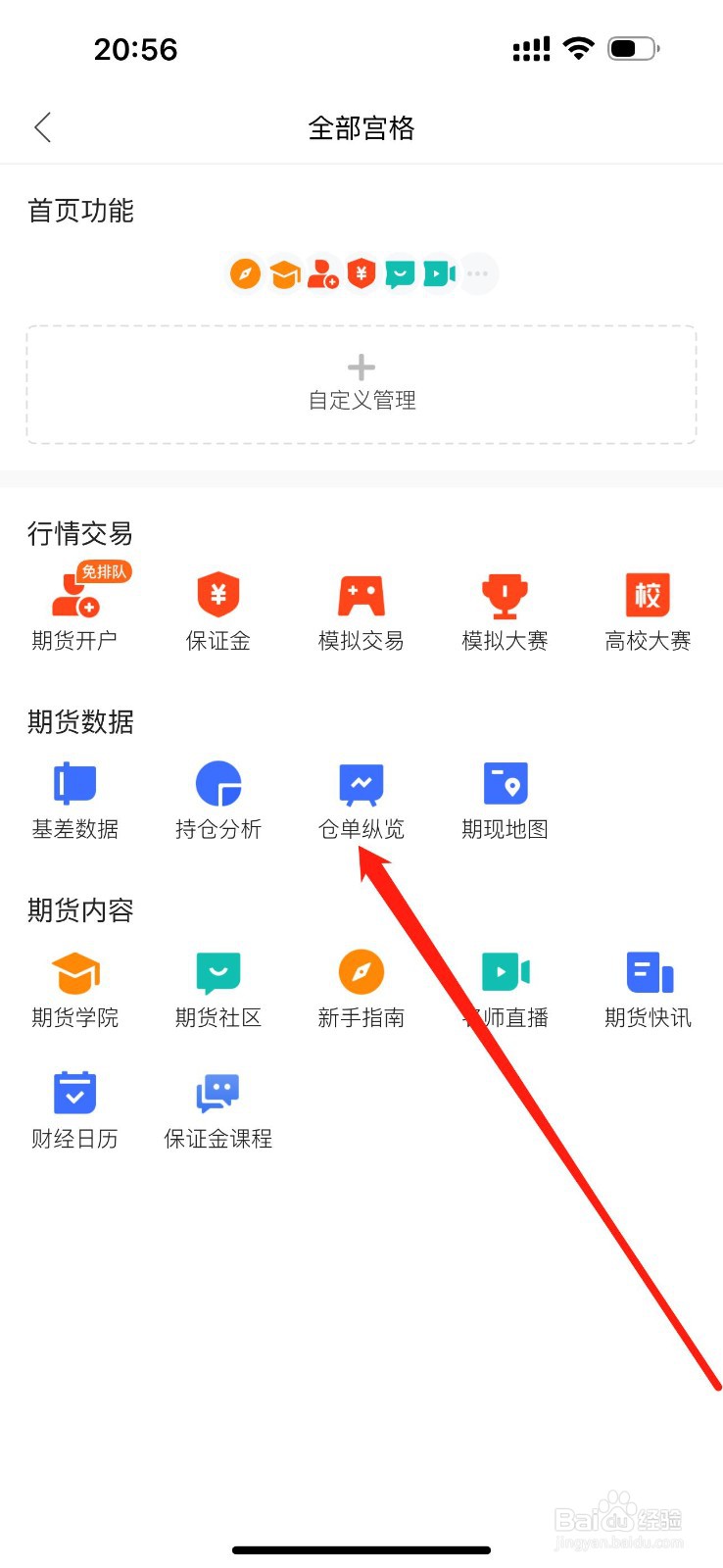Open 仓单纵览 warehouse receipt overview

[x=361, y=784]
